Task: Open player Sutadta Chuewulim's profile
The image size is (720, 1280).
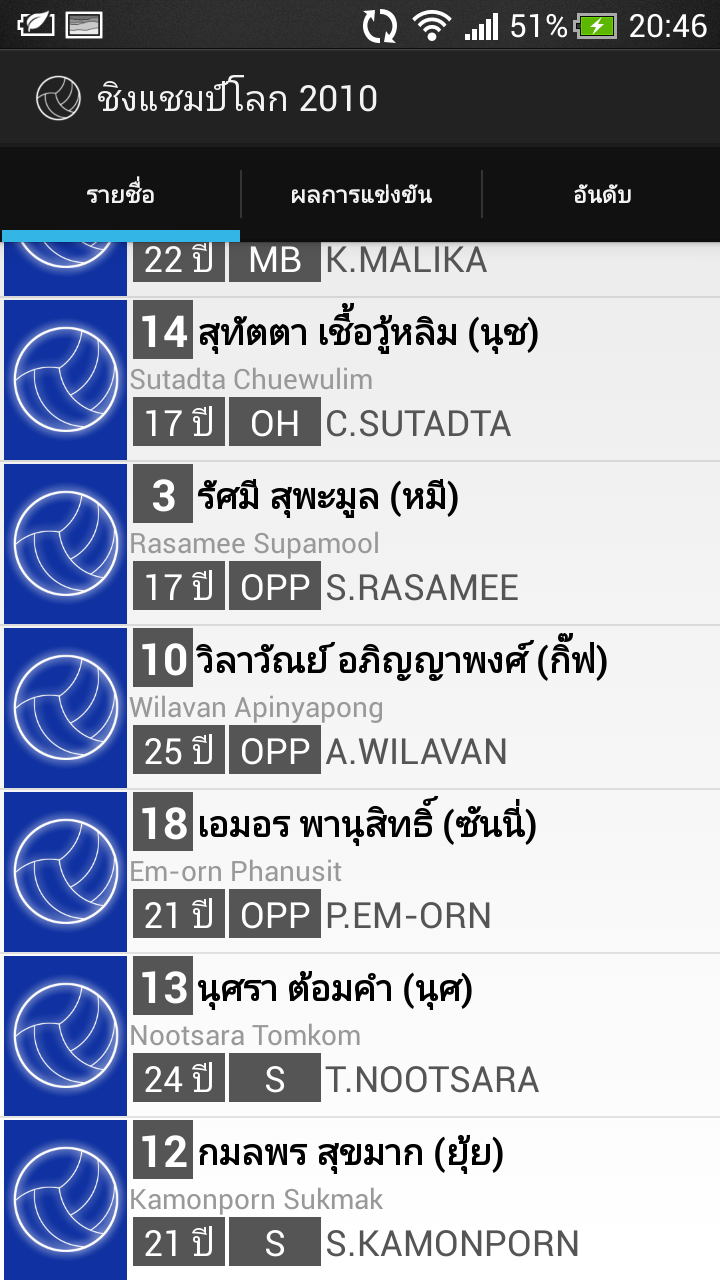Action: 360,380
